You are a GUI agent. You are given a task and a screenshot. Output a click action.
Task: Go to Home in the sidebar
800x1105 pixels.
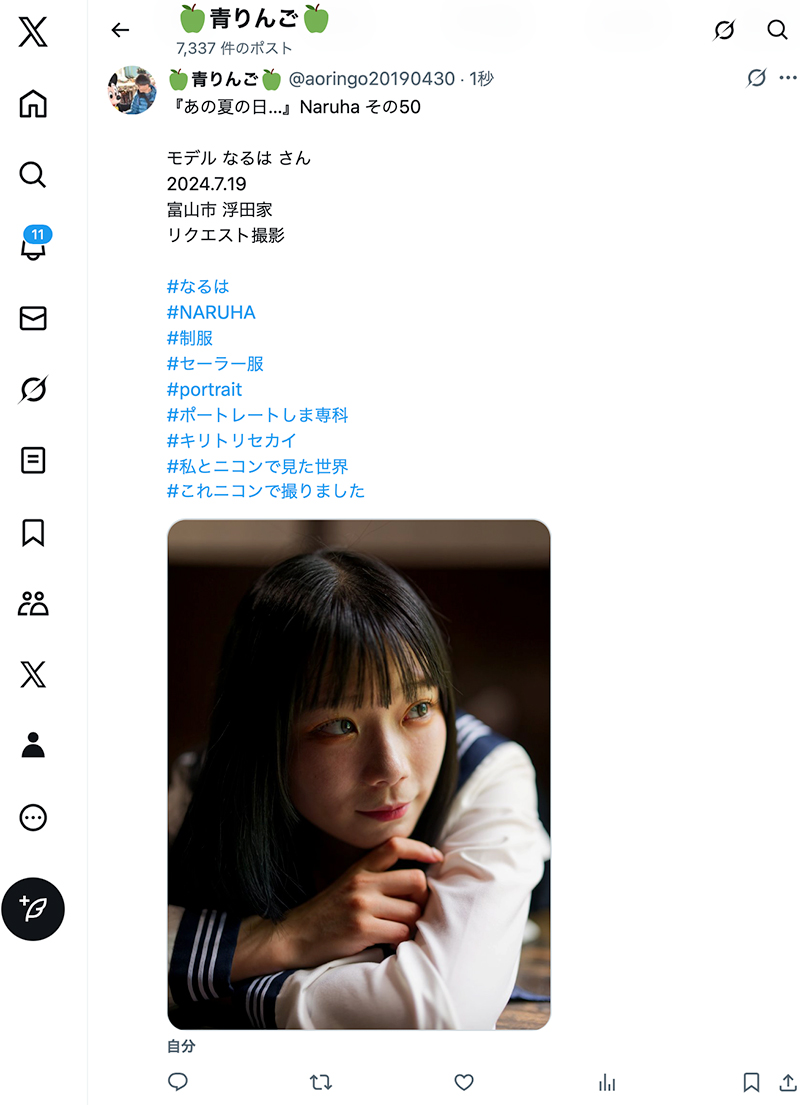coord(33,104)
